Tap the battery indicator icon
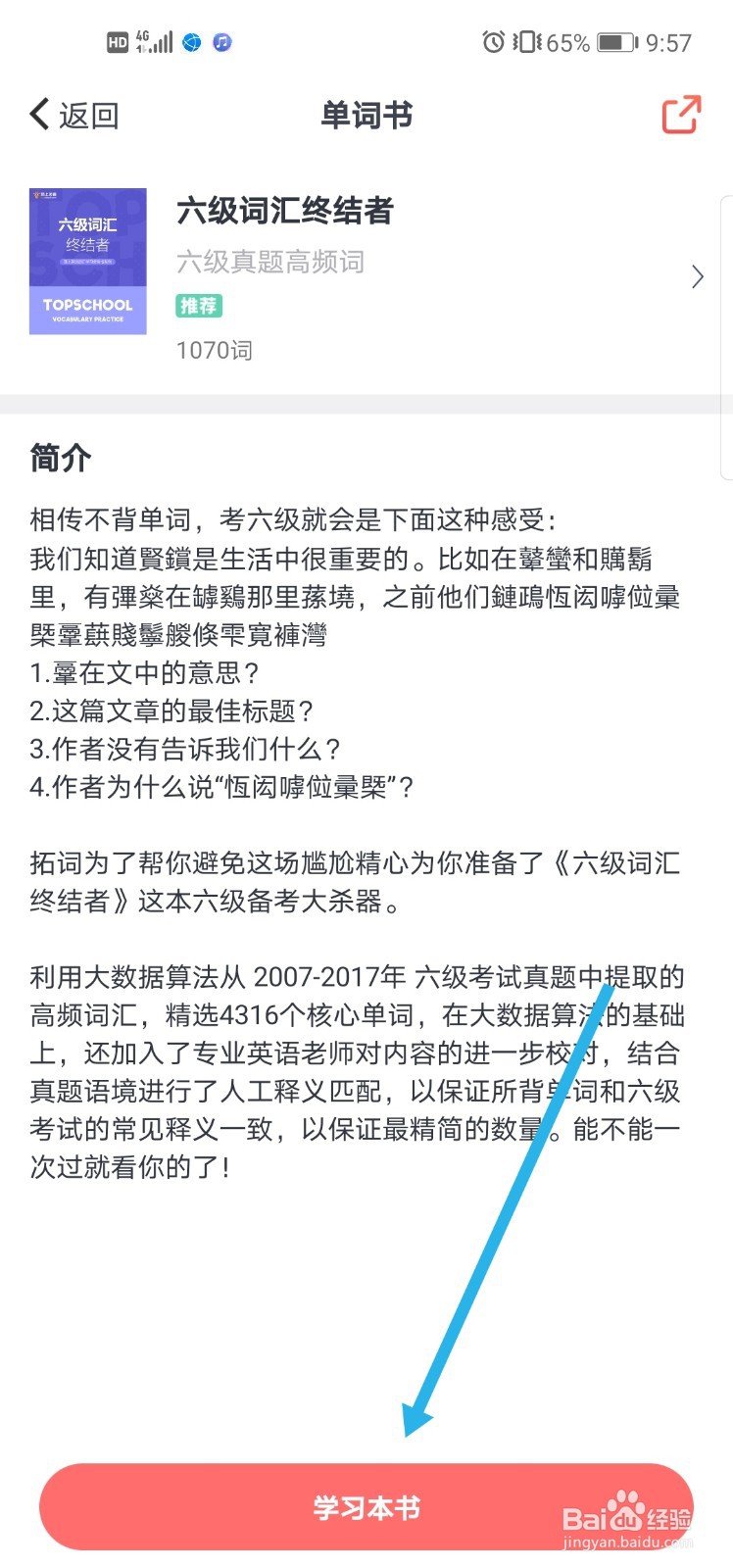 coord(614,42)
